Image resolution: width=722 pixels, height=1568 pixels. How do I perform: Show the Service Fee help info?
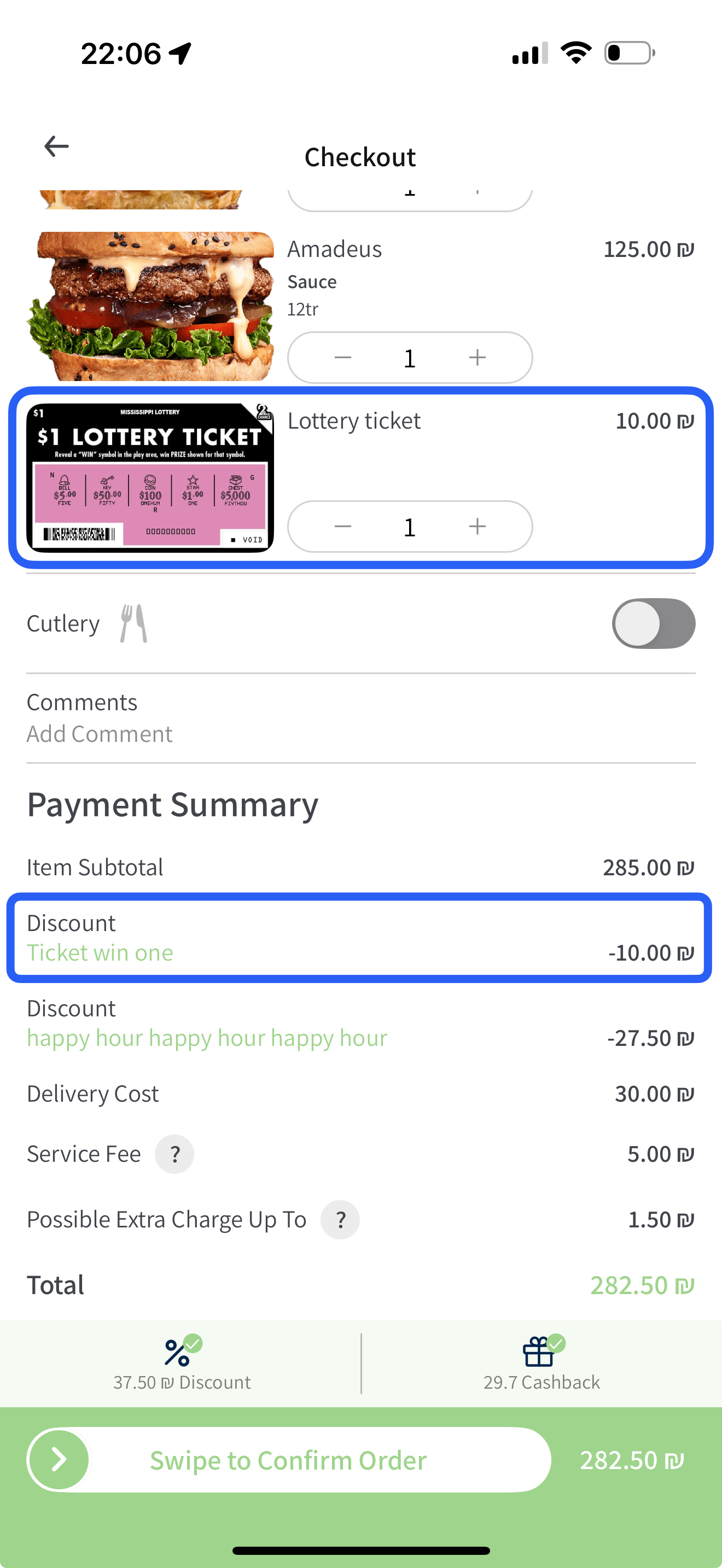point(174,1154)
